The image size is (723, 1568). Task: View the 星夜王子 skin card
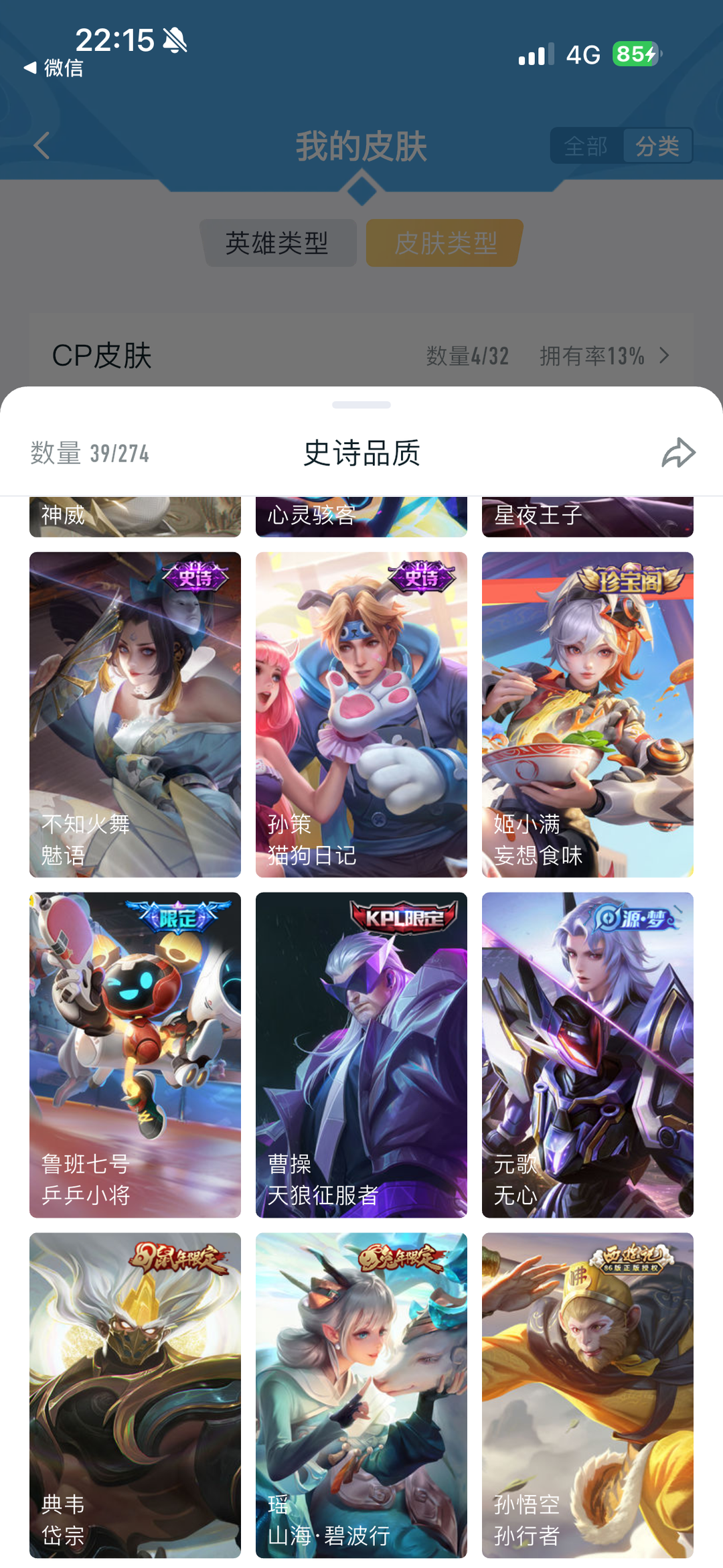(x=588, y=516)
